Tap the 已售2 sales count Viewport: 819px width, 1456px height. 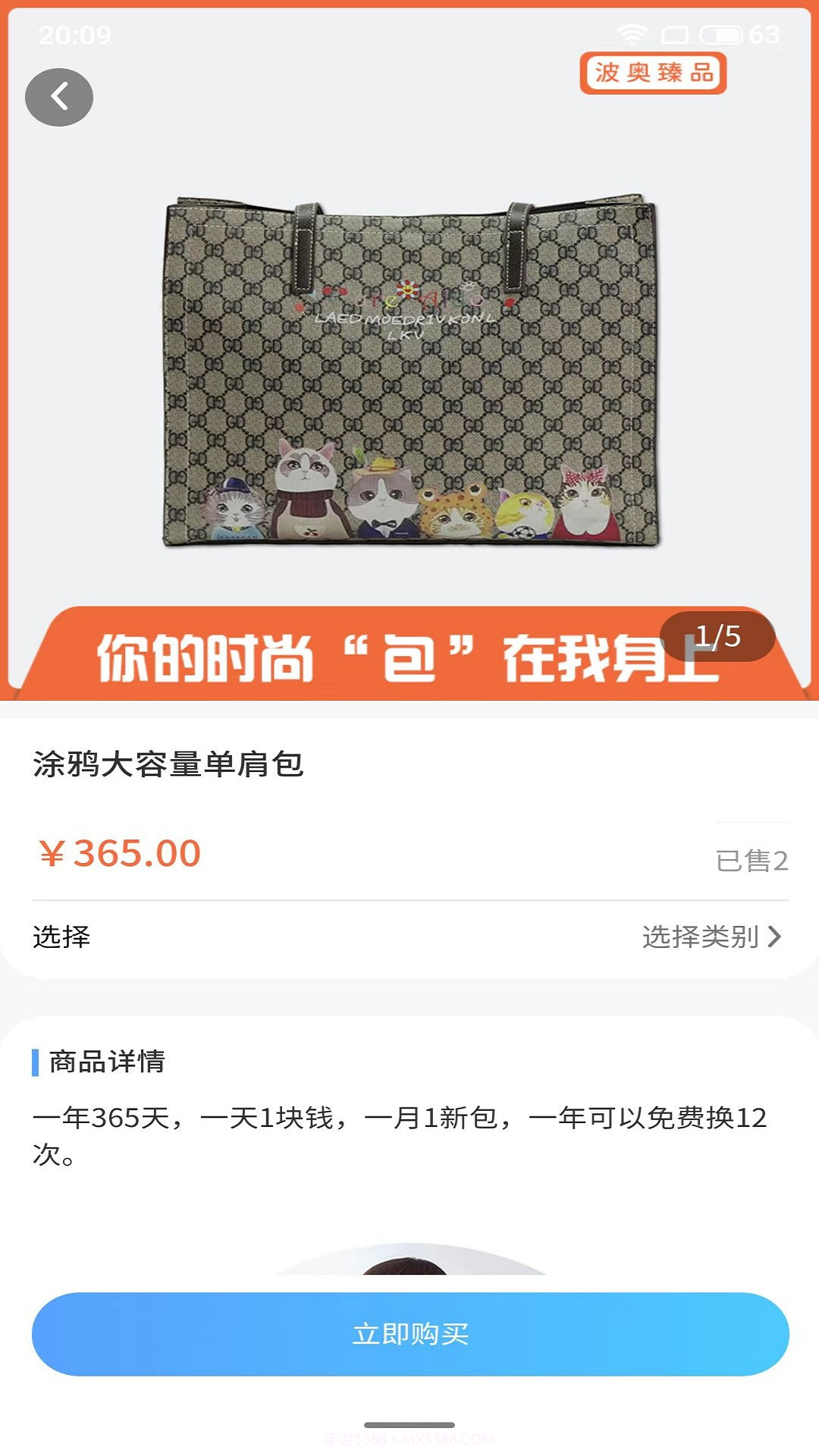(x=751, y=861)
